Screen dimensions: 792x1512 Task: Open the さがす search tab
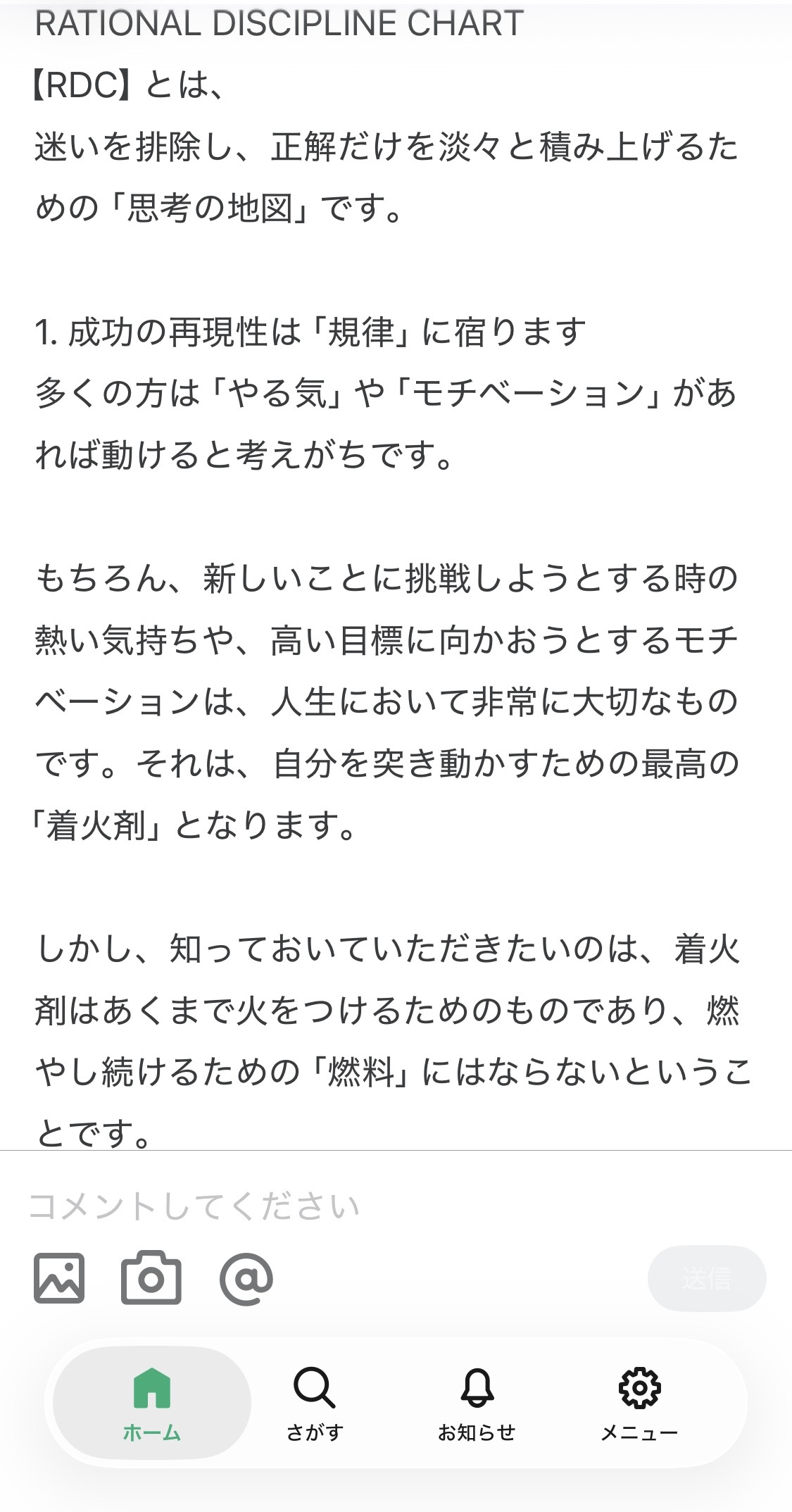(314, 1403)
